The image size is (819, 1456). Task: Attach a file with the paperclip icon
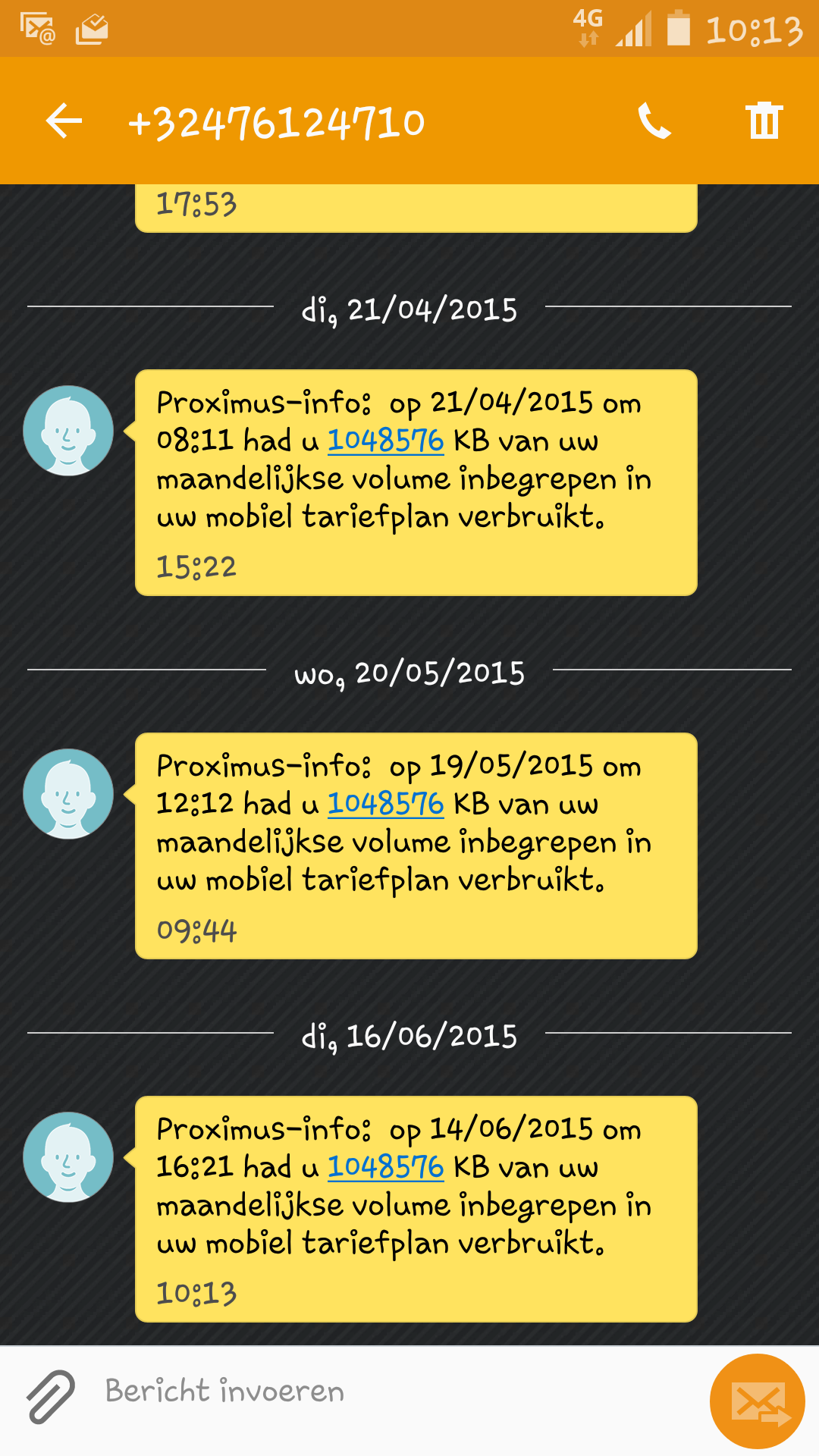tap(51, 1396)
